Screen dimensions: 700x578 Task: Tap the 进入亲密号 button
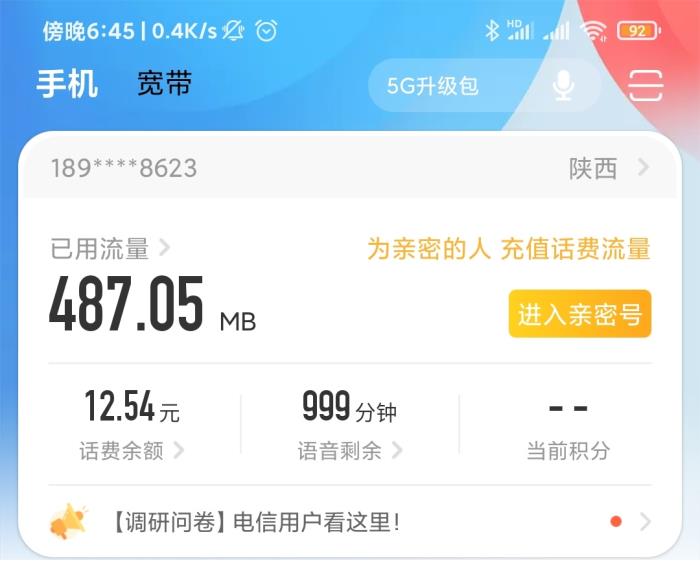[579, 314]
